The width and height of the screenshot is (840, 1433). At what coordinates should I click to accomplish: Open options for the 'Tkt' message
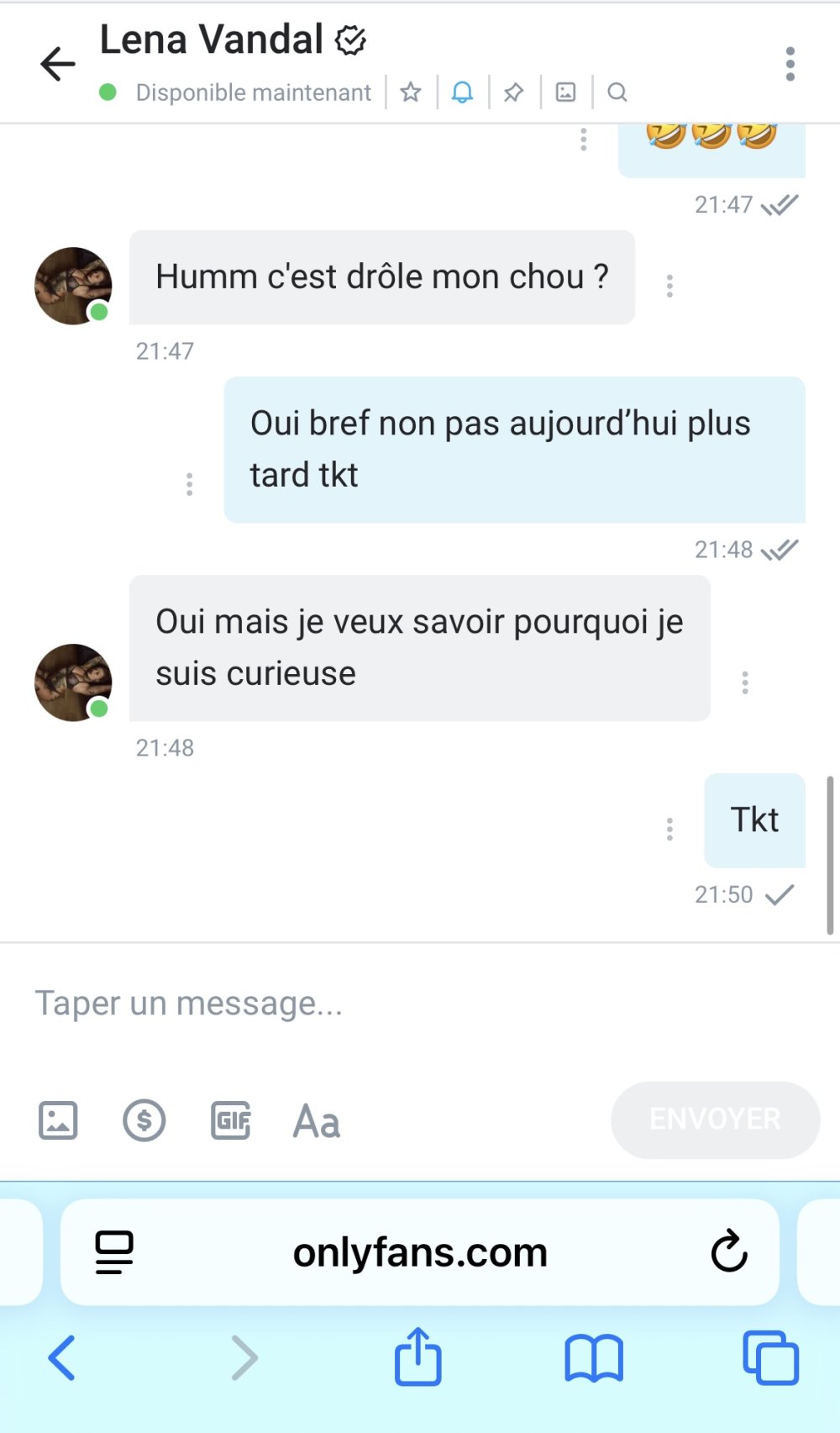click(669, 830)
